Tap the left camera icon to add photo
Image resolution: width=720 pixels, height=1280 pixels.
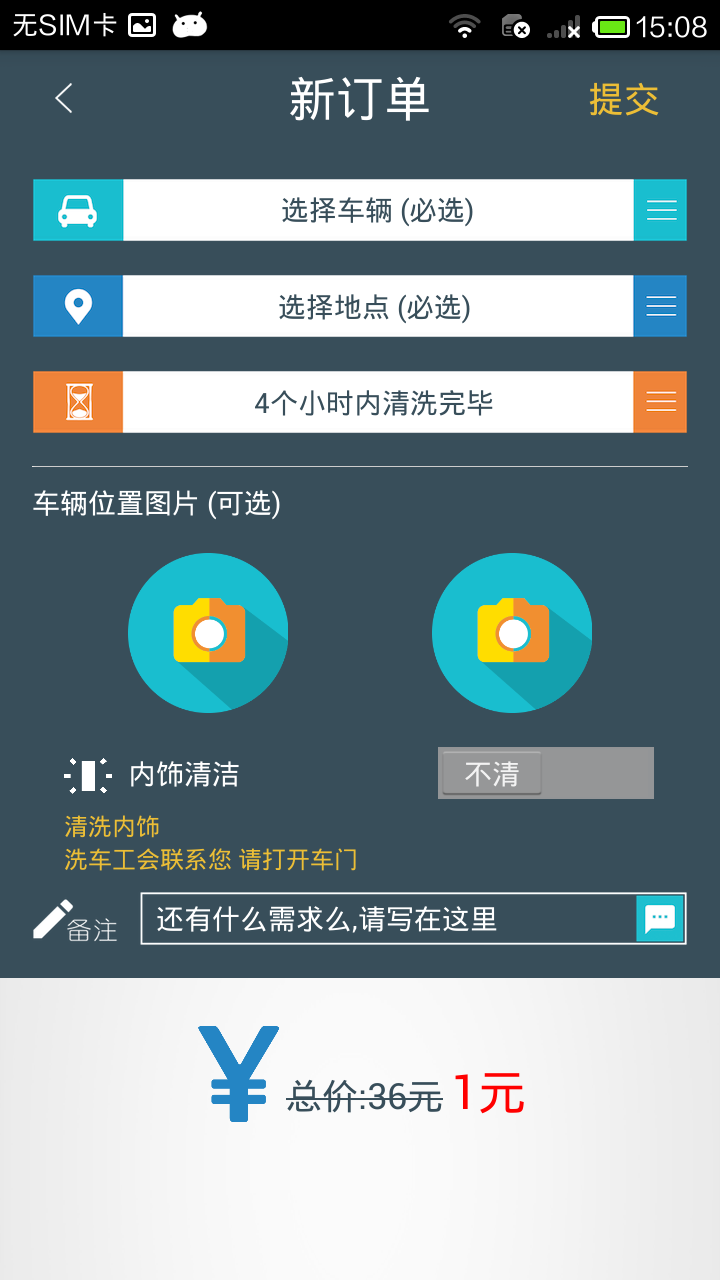[x=208, y=633]
